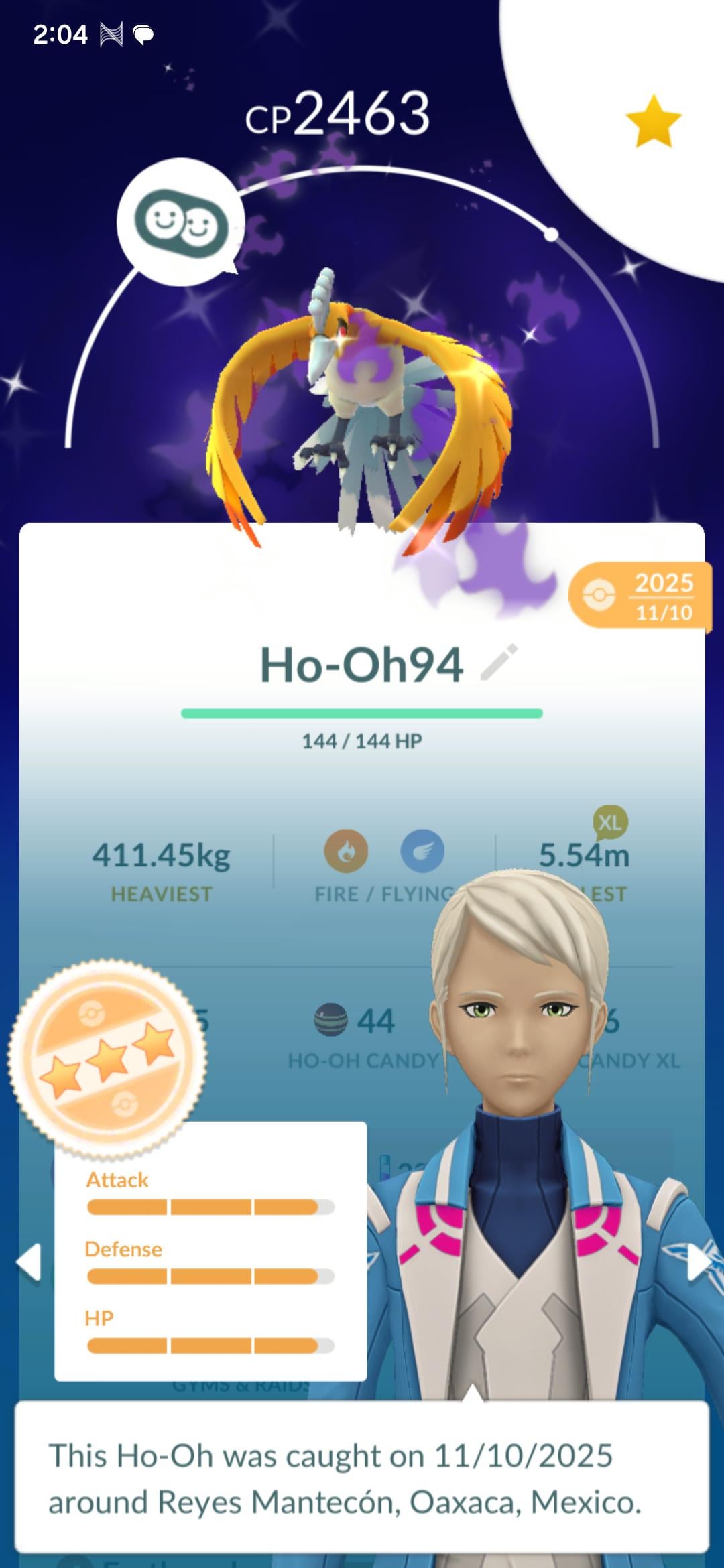
Task: Rename Ho-Oh94 using the pencil icon
Action: pos(499,663)
